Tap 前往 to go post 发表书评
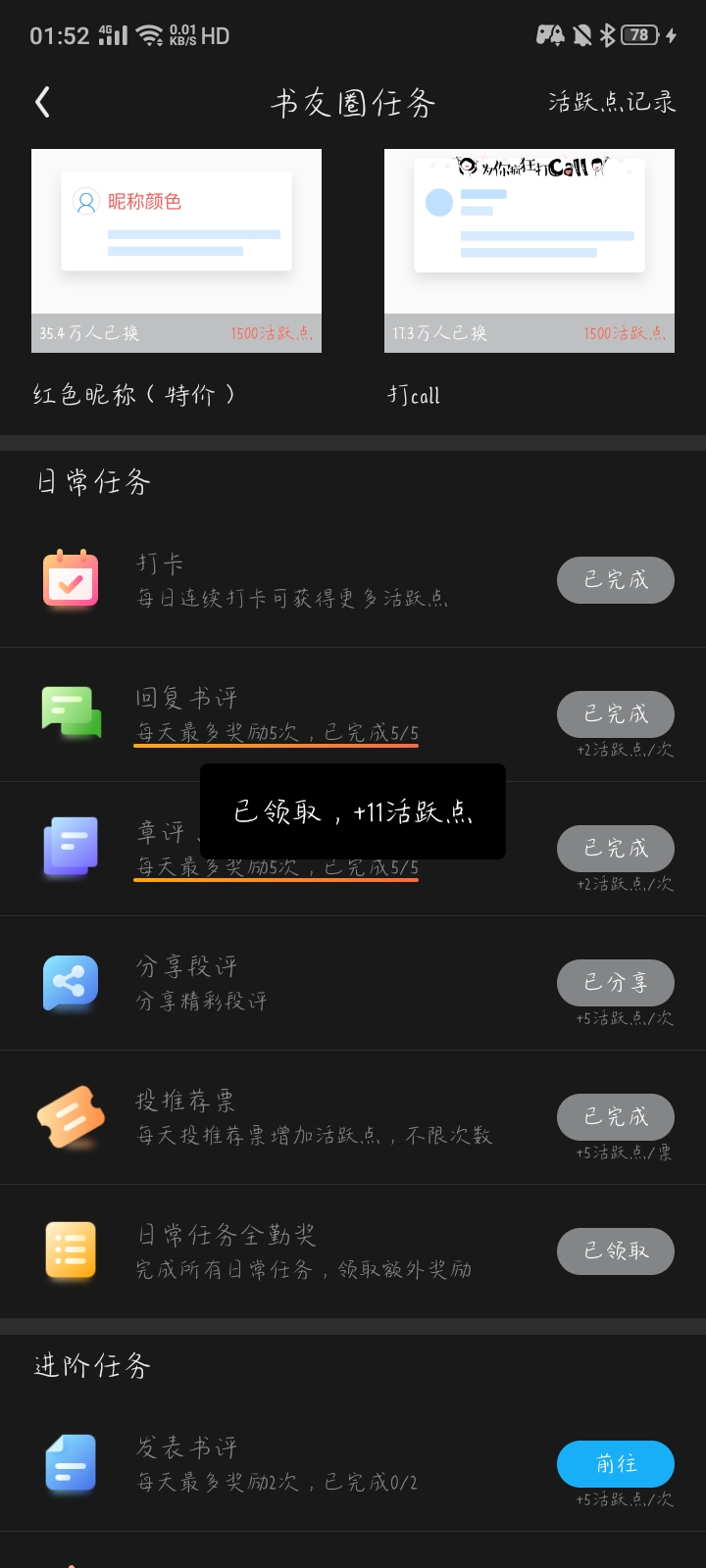The width and height of the screenshot is (706, 1568). tap(616, 1464)
